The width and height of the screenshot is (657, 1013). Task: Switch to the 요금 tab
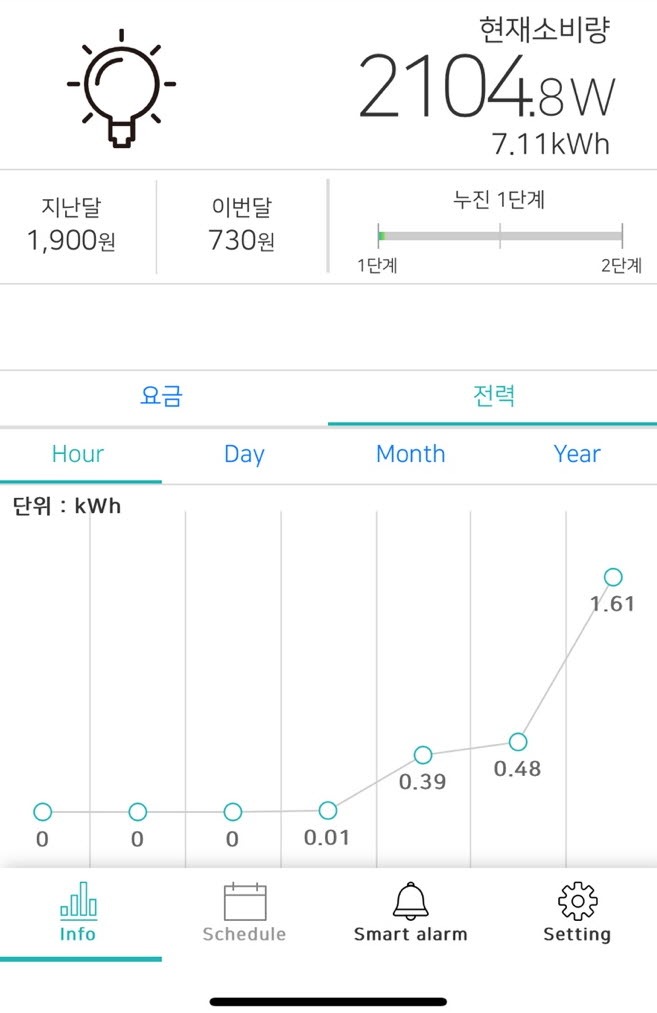pos(162,396)
